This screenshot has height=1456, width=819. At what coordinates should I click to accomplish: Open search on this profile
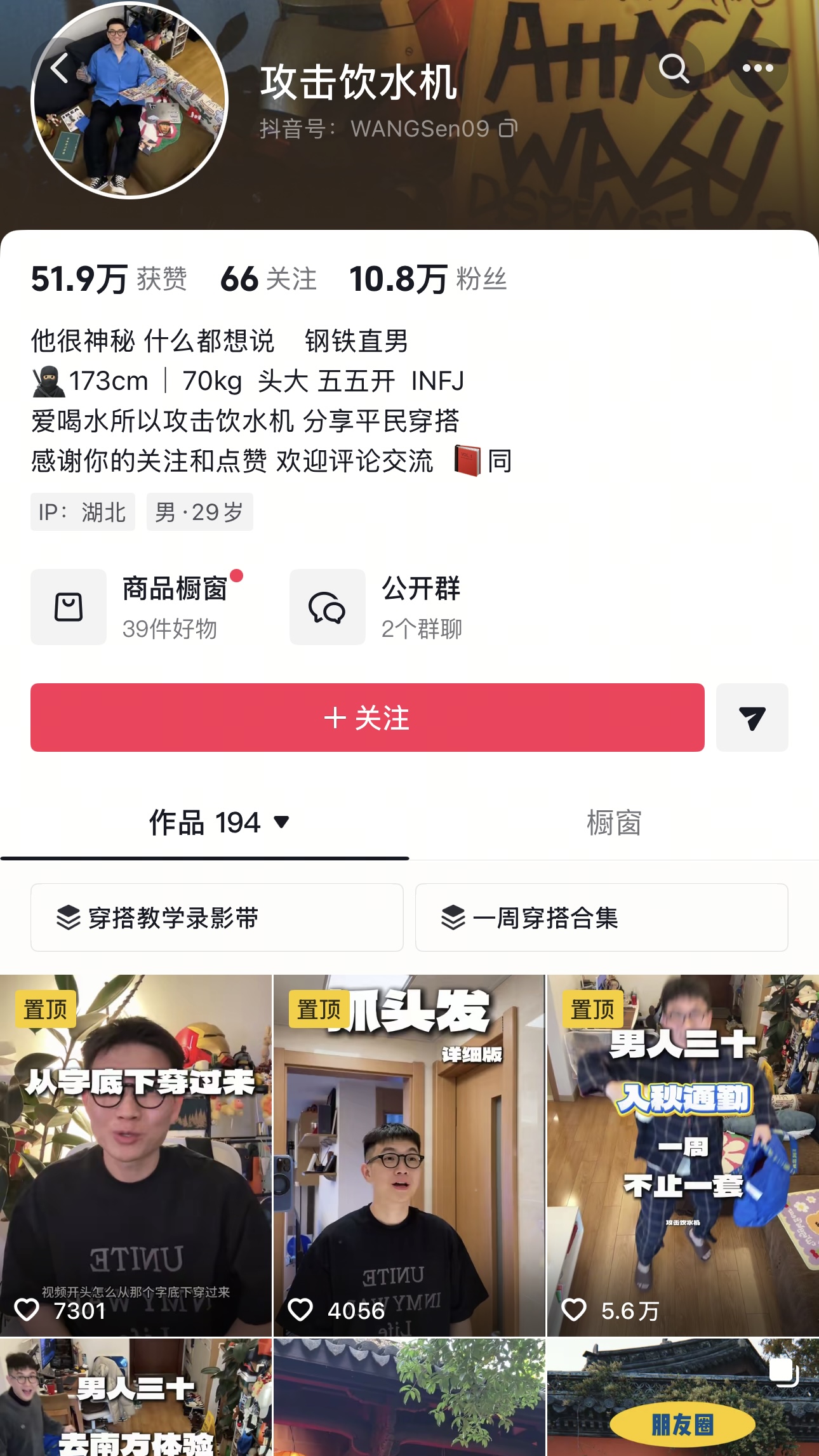[x=674, y=69]
